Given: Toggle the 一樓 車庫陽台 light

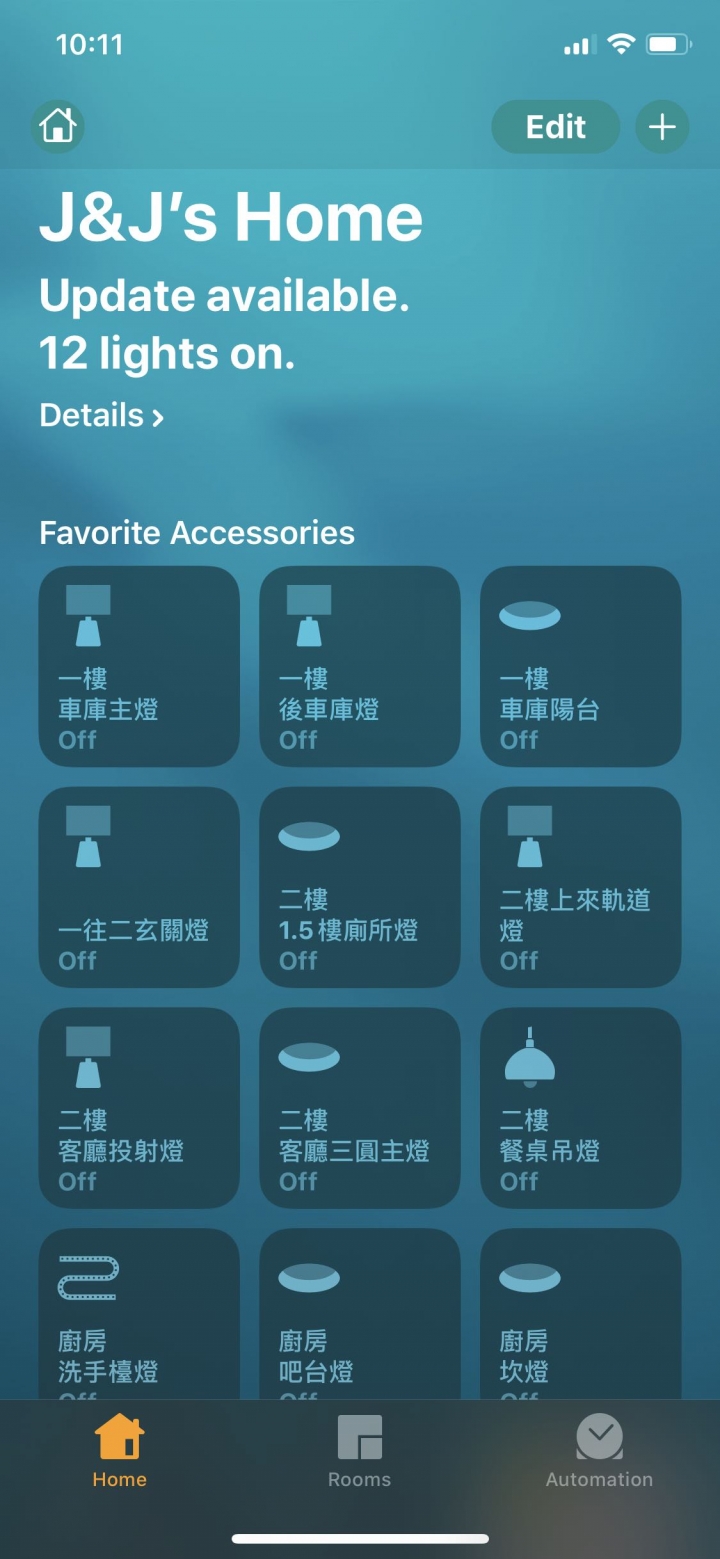Looking at the screenshot, I should coord(581,666).
